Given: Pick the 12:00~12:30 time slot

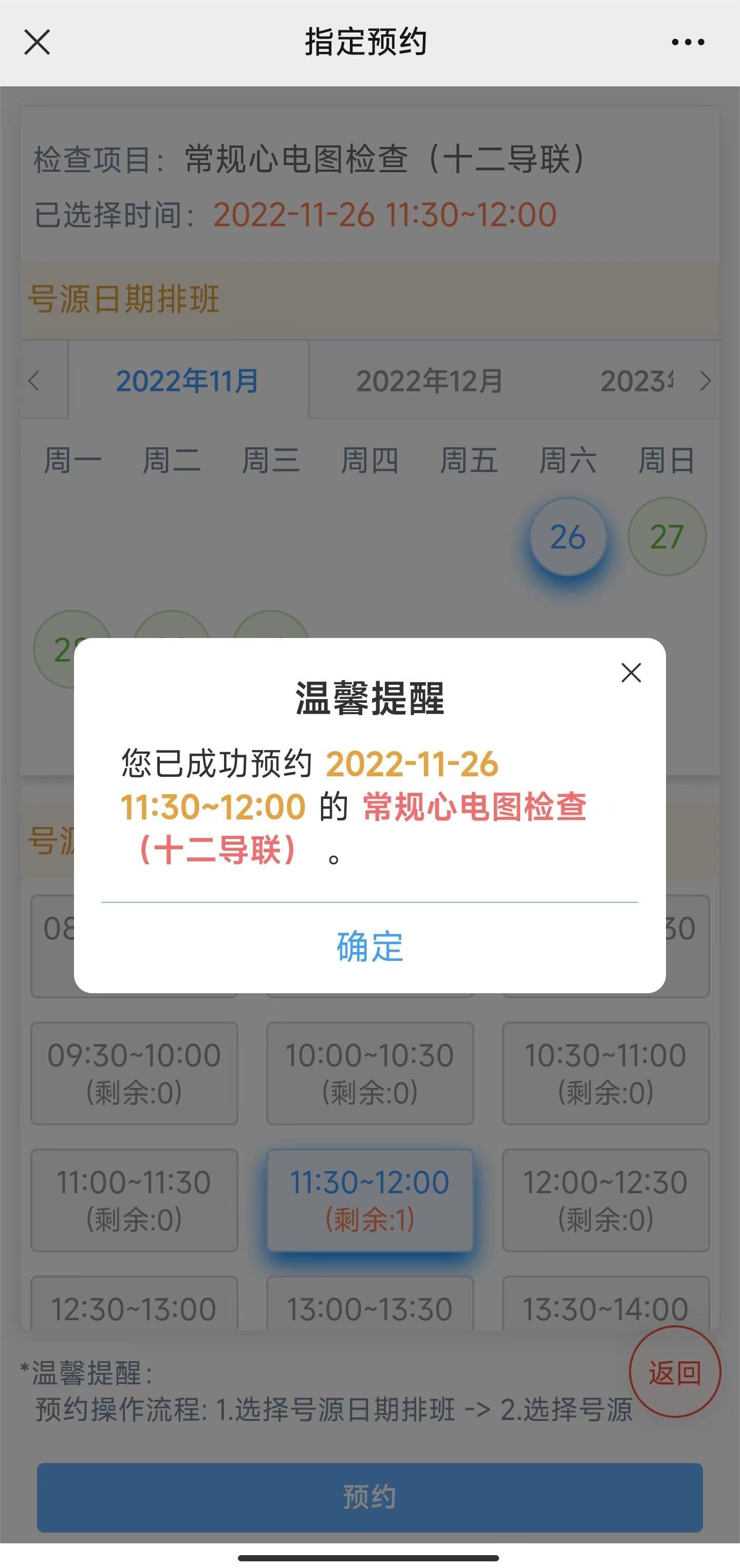Looking at the screenshot, I should pyautogui.click(x=605, y=1200).
